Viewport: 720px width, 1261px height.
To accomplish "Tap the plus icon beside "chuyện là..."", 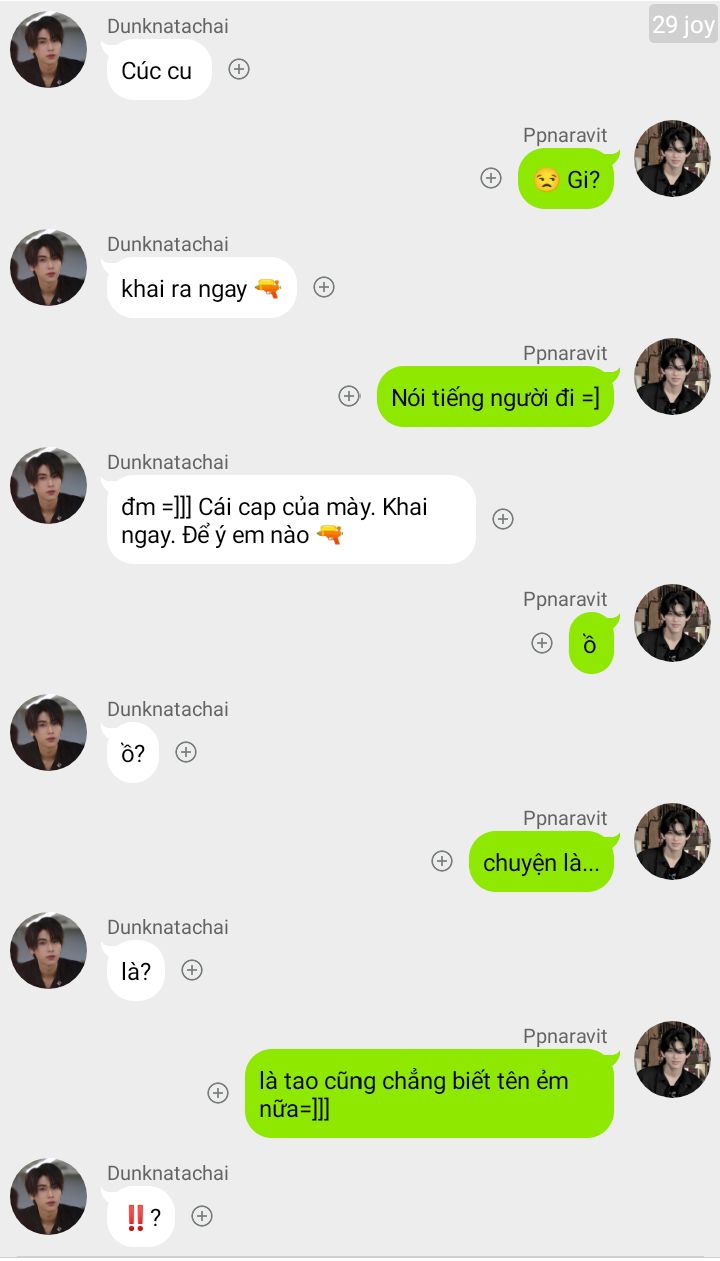I will (x=442, y=861).
